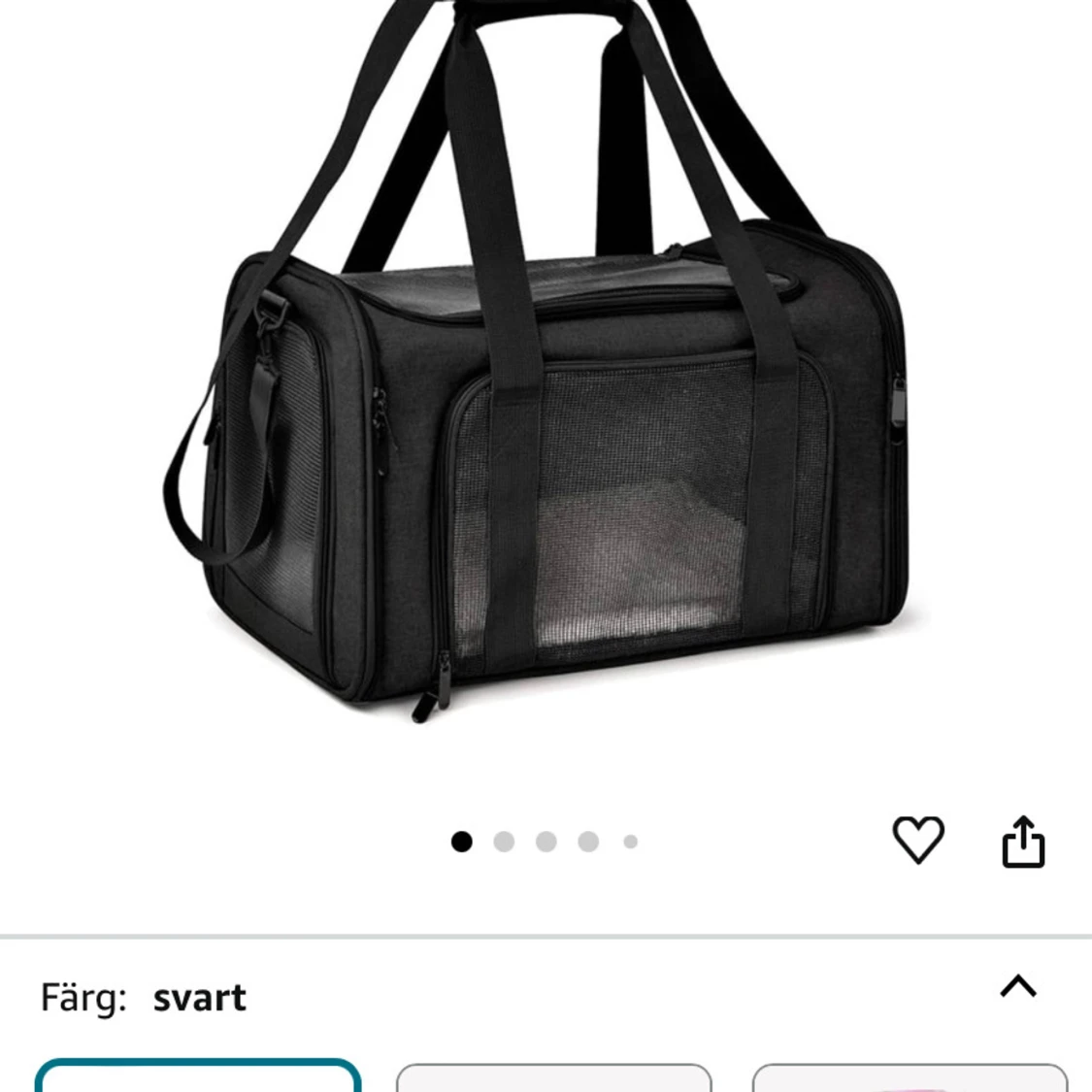Select the first color option tile
This screenshot has width=1092, height=1092.
coord(198,1075)
